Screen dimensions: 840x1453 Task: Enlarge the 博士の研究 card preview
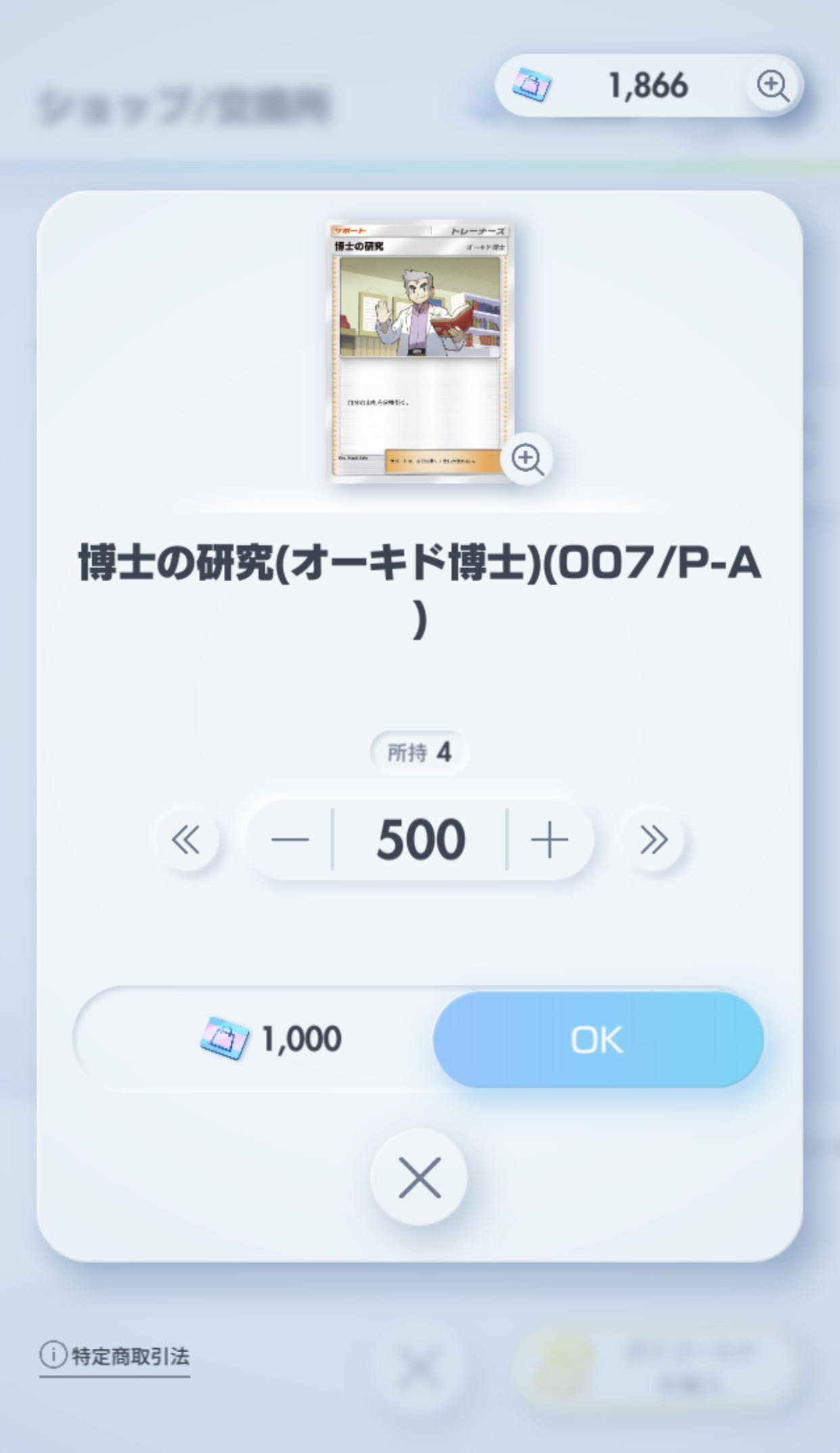click(527, 459)
